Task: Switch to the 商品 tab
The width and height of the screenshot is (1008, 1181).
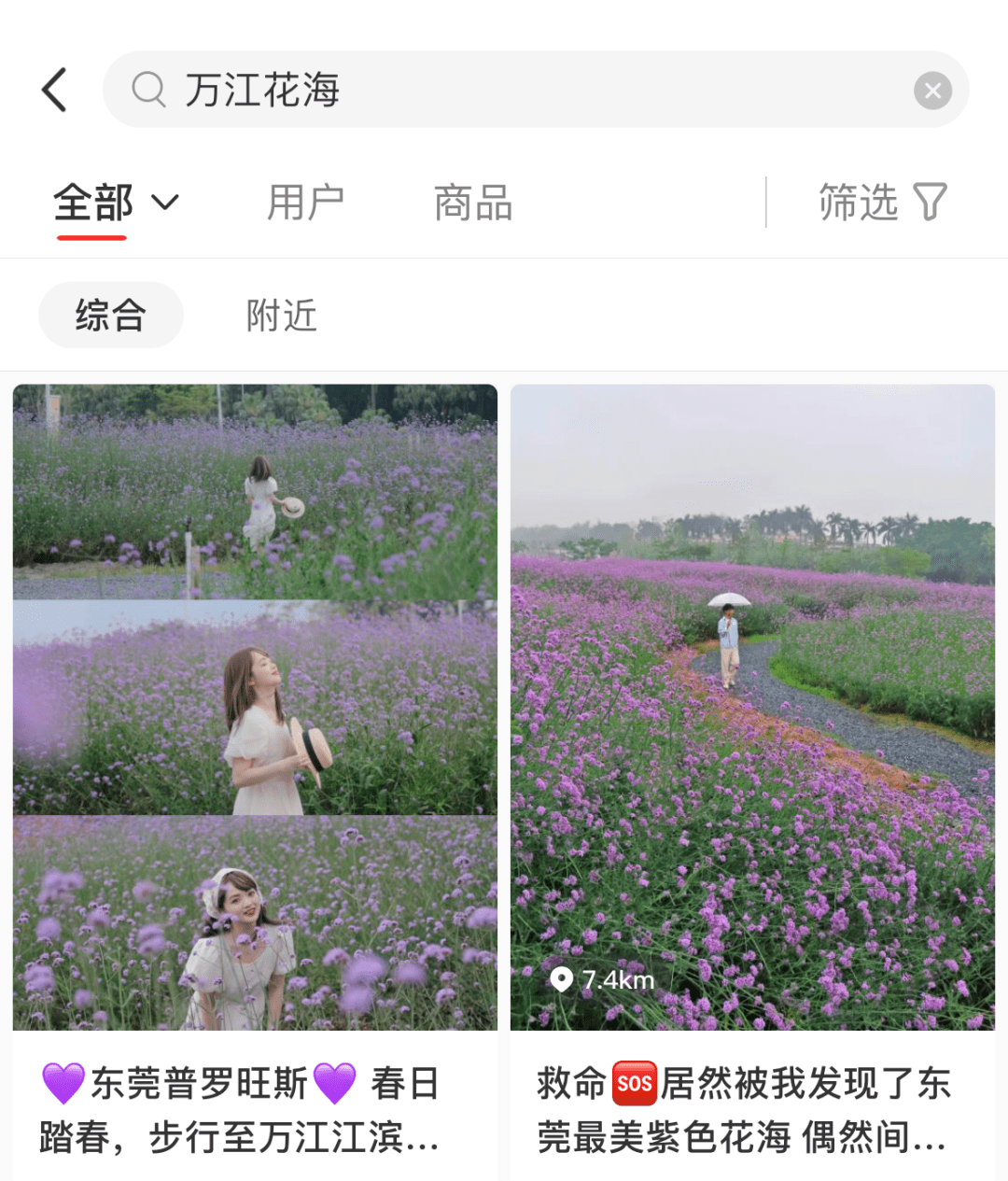Action: tap(473, 203)
